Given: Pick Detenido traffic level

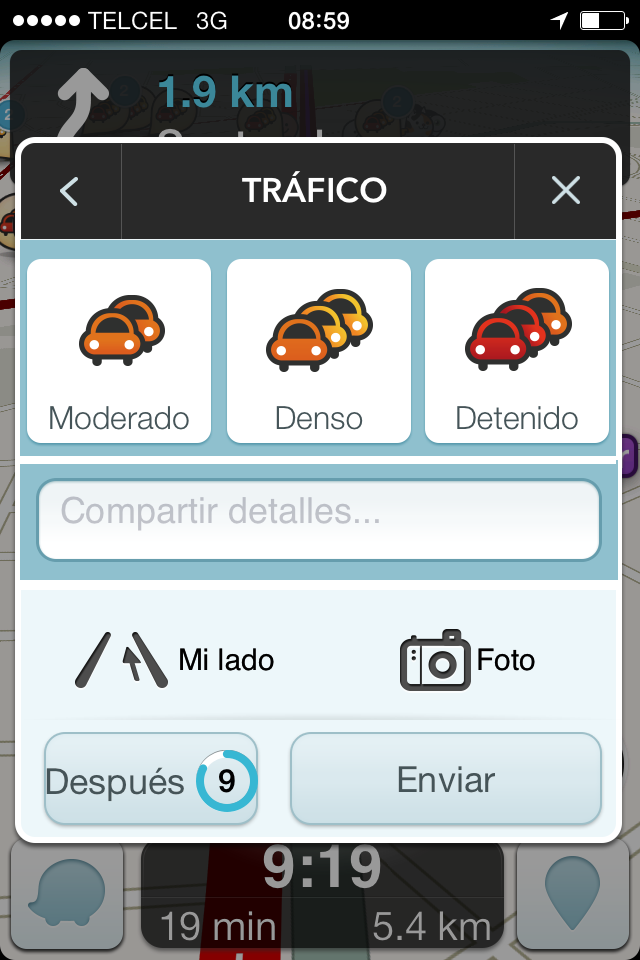Looking at the screenshot, I should pyautogui.click(x=517, y=350).
